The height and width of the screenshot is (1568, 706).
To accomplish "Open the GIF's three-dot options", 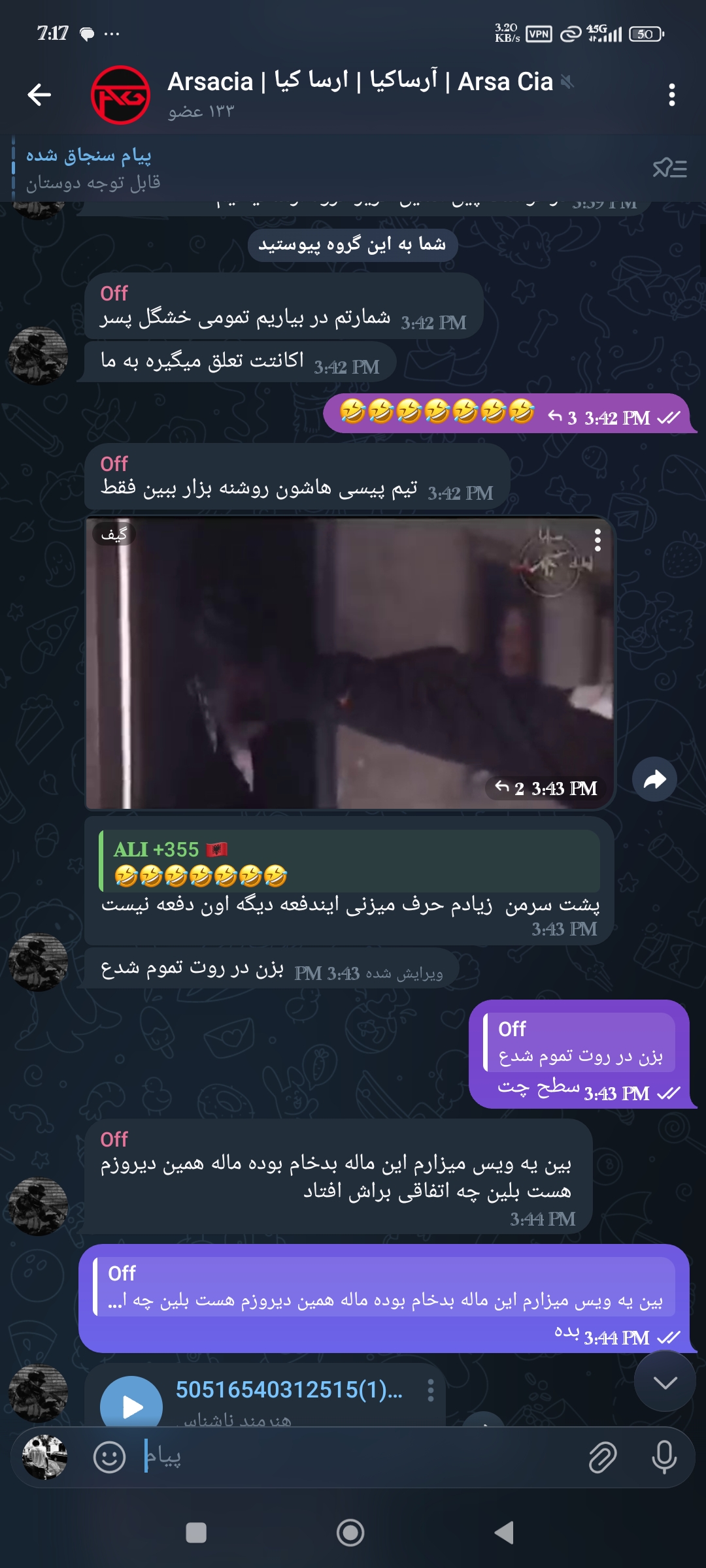I will click(x=597, y=540).
